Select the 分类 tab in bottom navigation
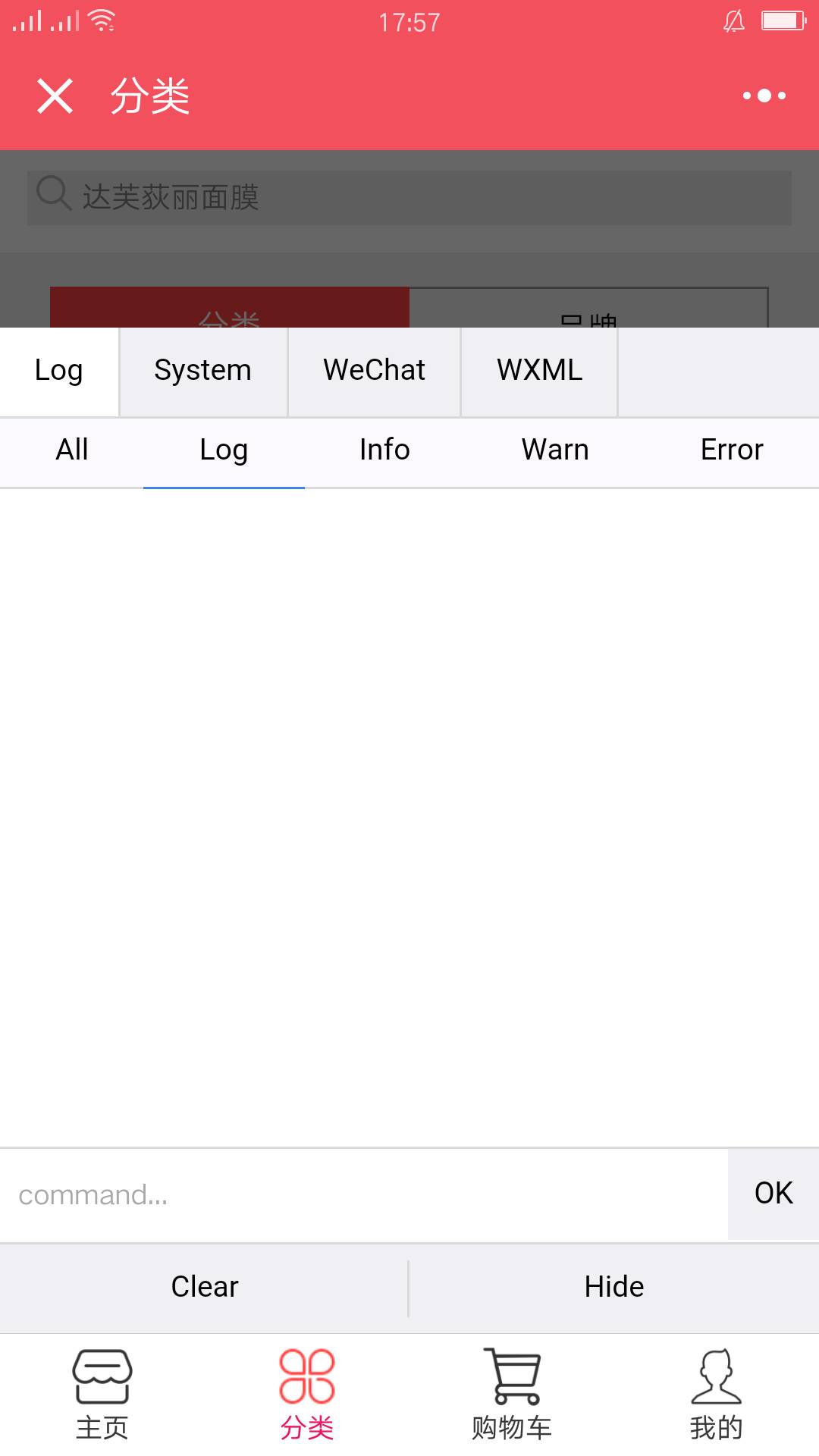The height and width of the screenshot is (1456, 819). point(307,1394)
